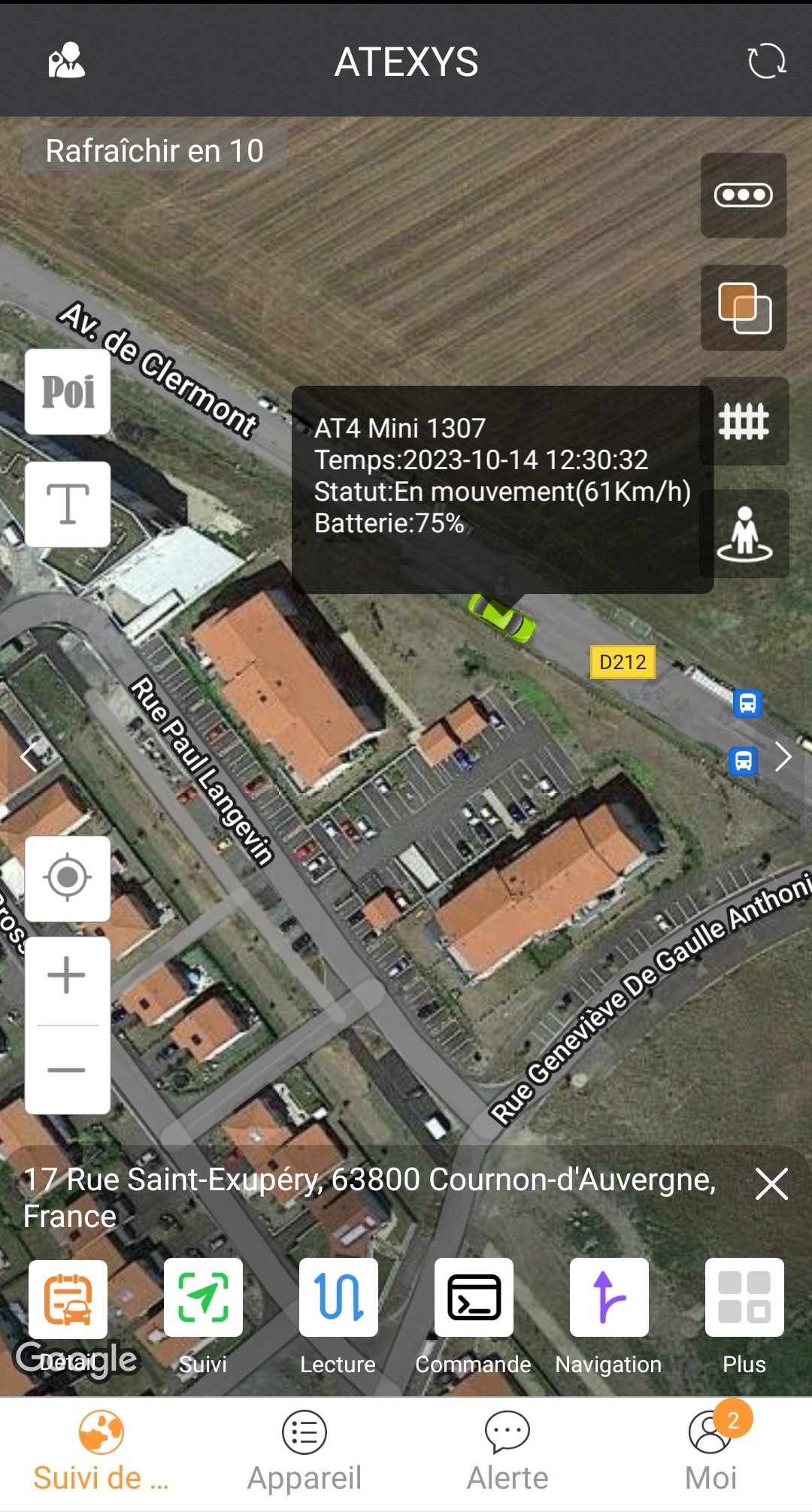Viewport: 812px width, 1512px height.
Task: Open the street view pegman
Action: pos(744,534)
